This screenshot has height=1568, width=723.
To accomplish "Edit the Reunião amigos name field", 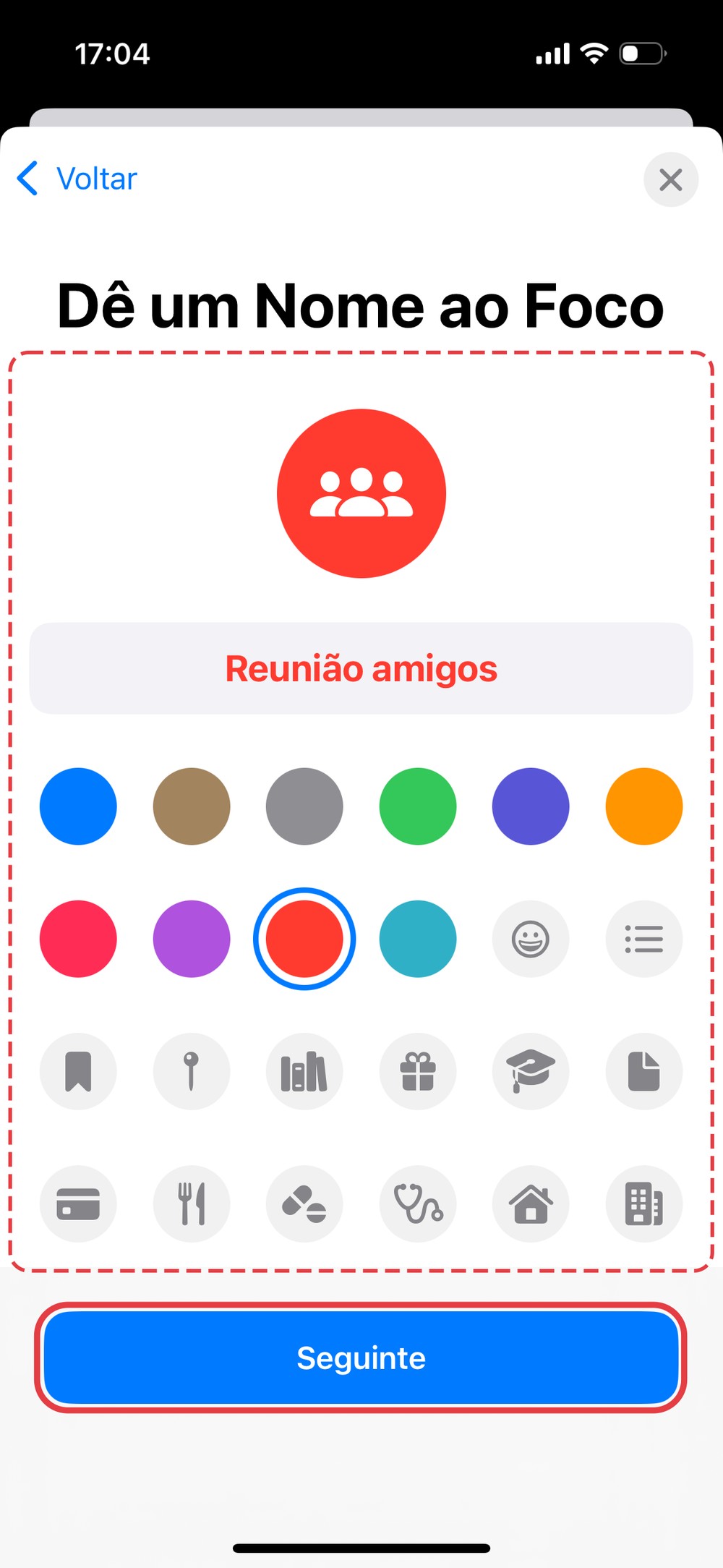I will [361, 668].
